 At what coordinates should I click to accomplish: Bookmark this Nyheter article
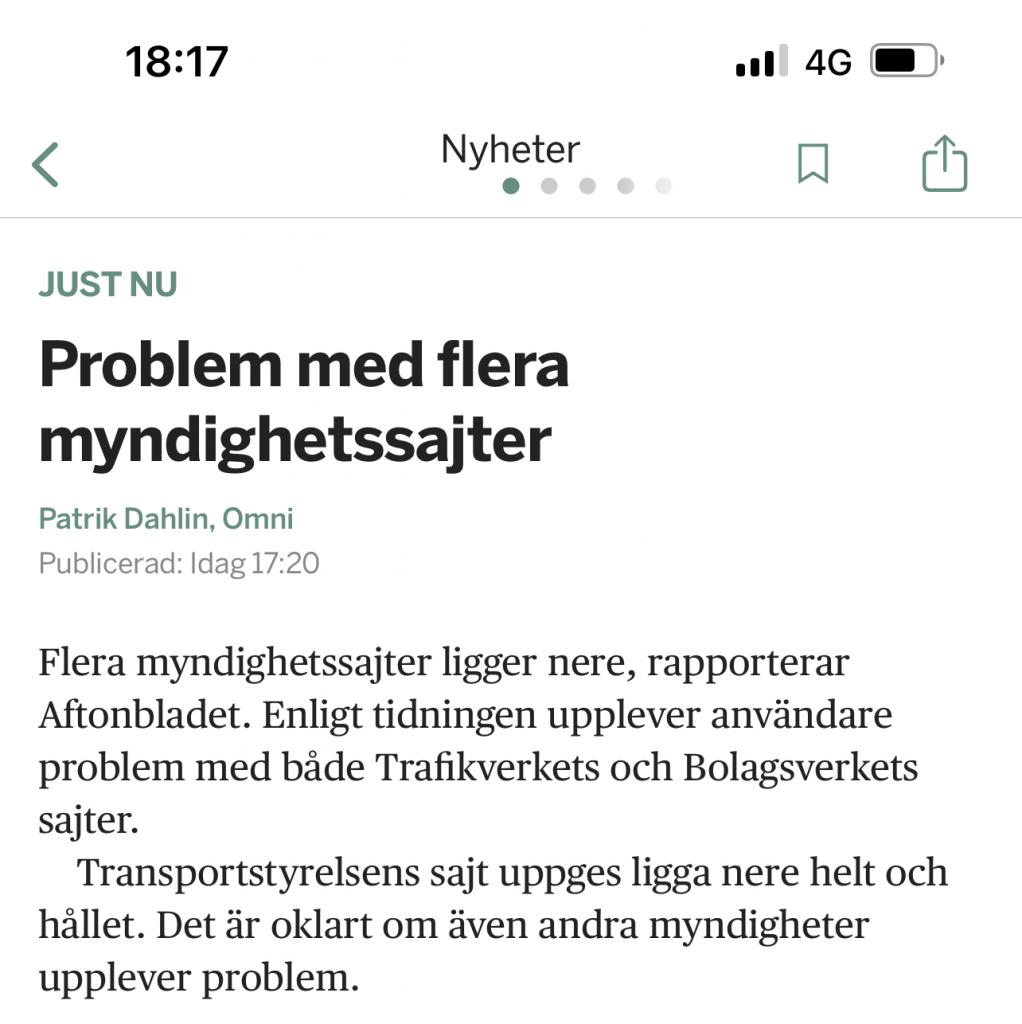(812, 163)
